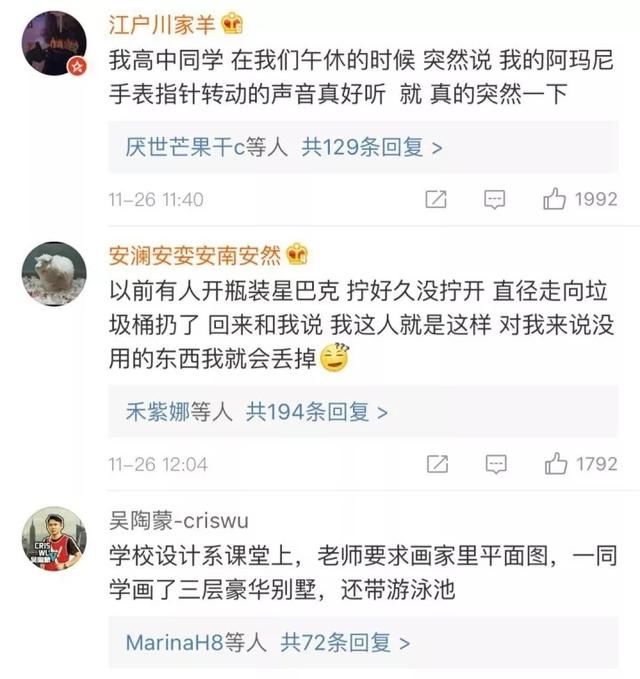Open username 安澜安娈安南安然's profile
640x679 pixels.
(x=197, y=254)
